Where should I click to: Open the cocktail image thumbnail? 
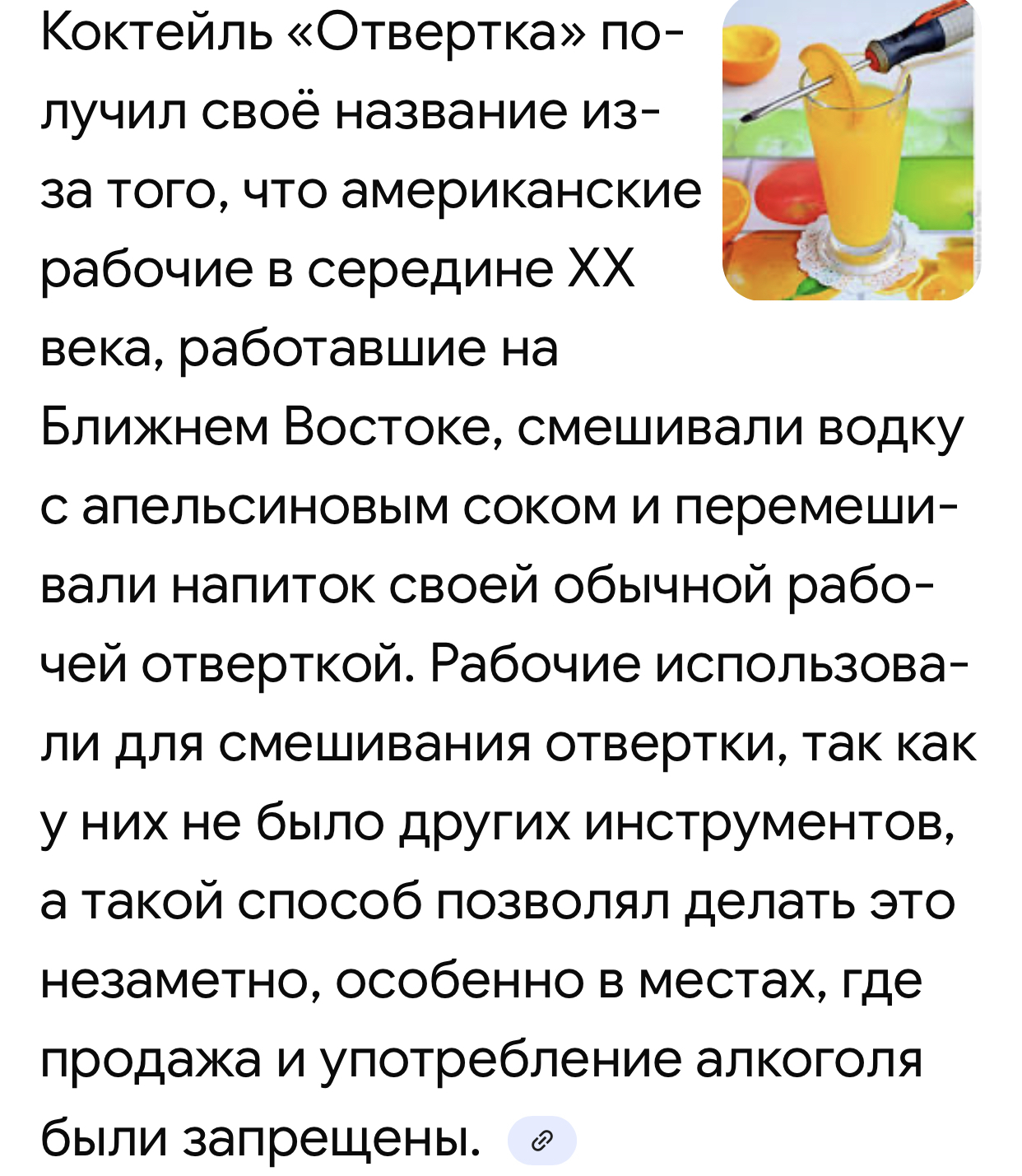(x=851, y=150)
